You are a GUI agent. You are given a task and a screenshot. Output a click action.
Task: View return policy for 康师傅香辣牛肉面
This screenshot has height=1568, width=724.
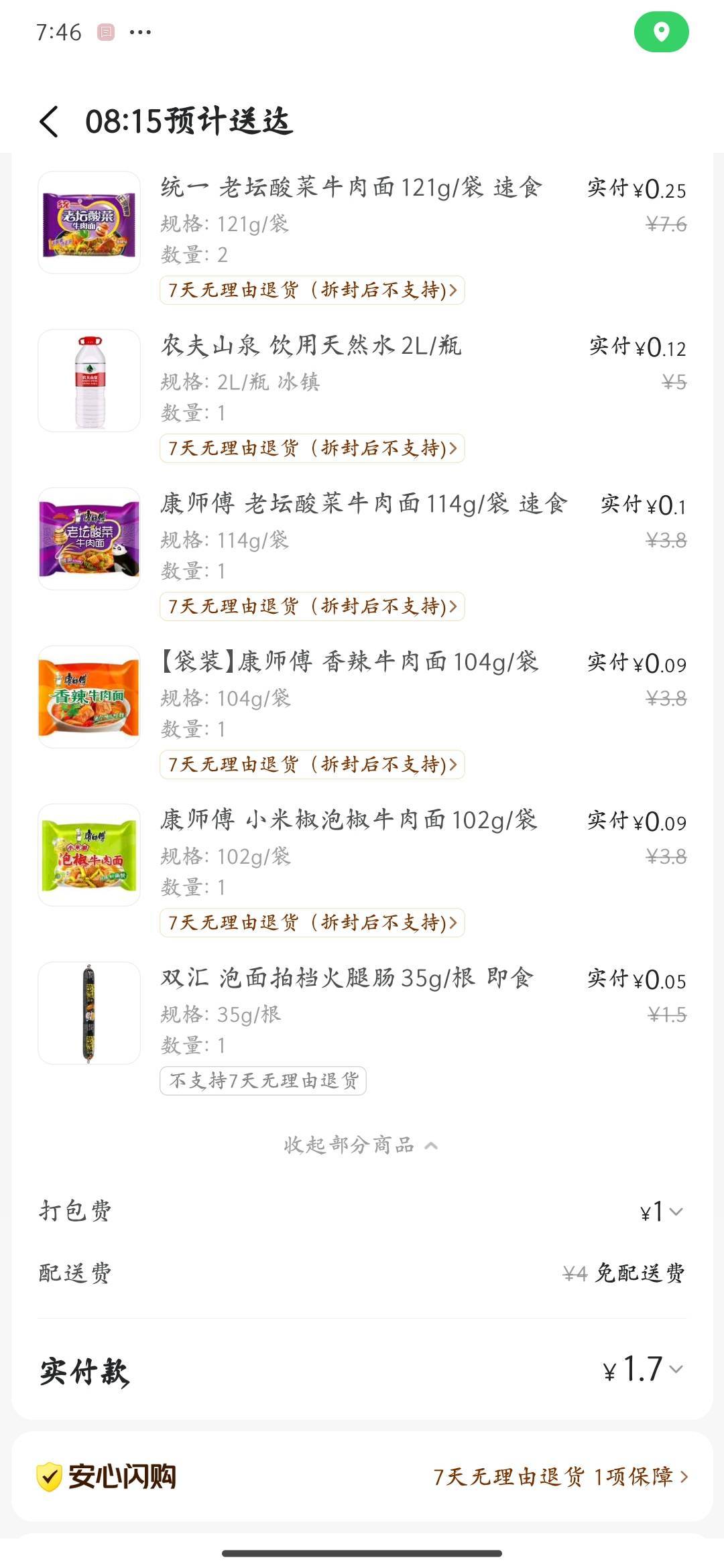point(312,765)
